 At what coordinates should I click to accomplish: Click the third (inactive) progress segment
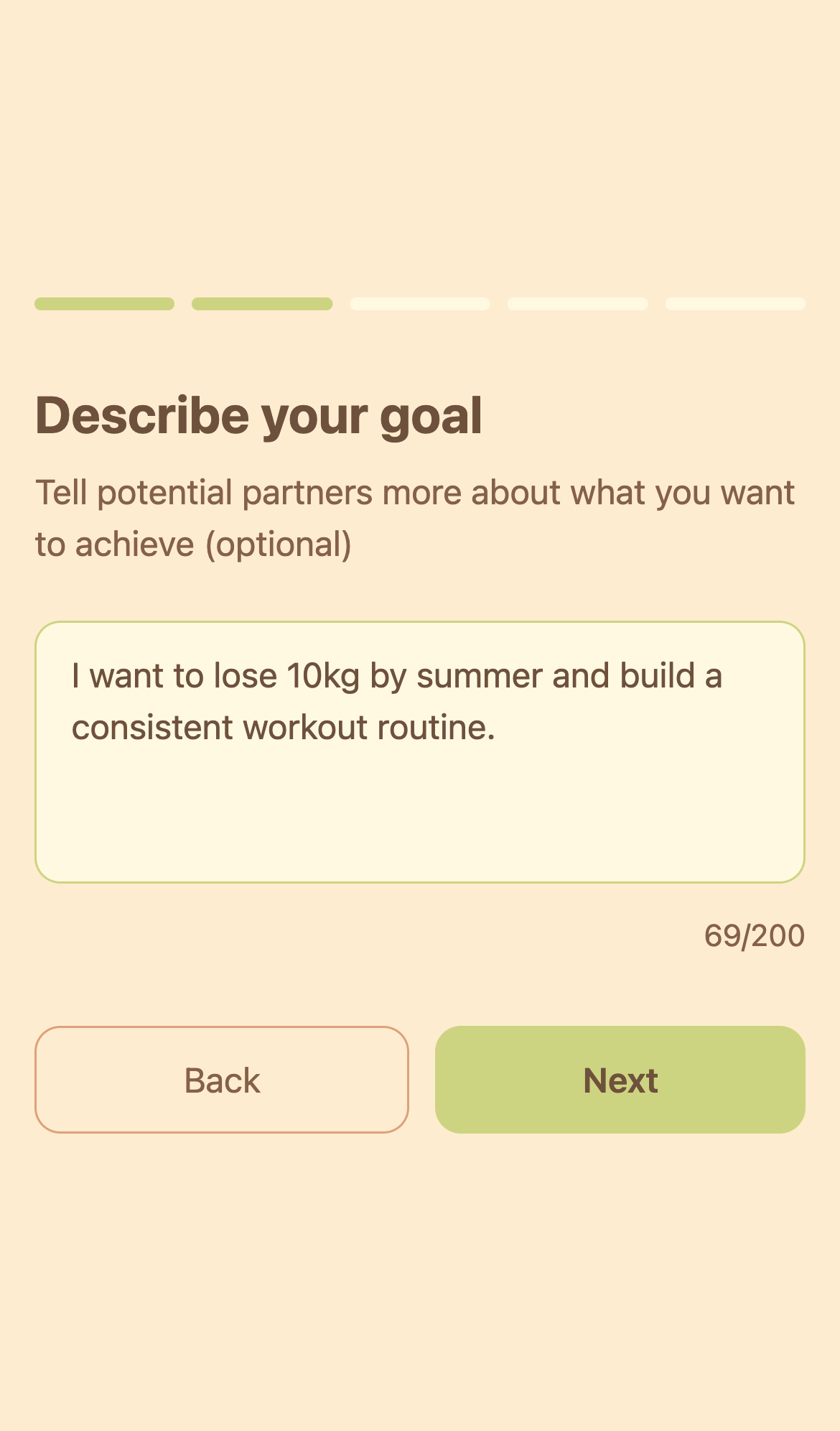(x=420, y=304)
